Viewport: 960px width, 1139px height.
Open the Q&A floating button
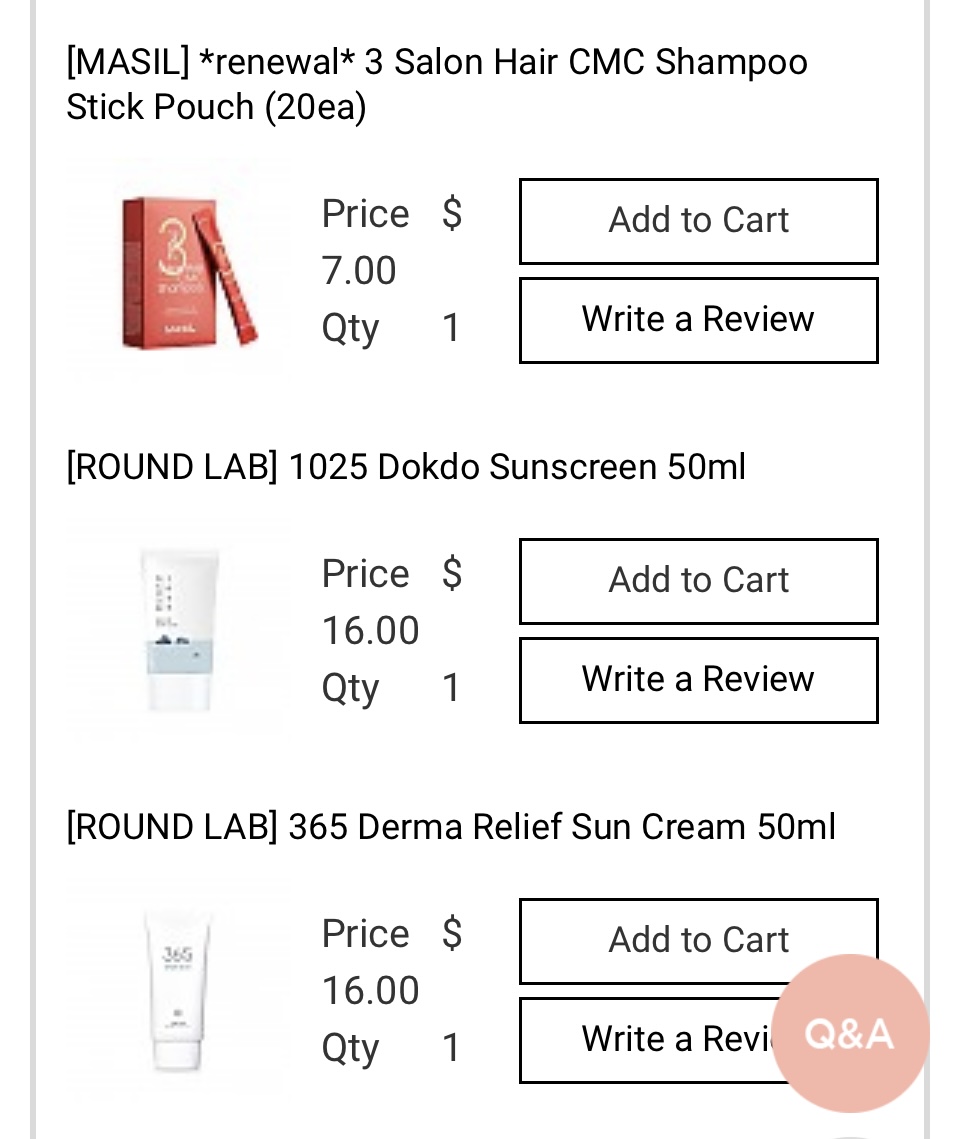pyautogui.click(x=850, y=1033)
